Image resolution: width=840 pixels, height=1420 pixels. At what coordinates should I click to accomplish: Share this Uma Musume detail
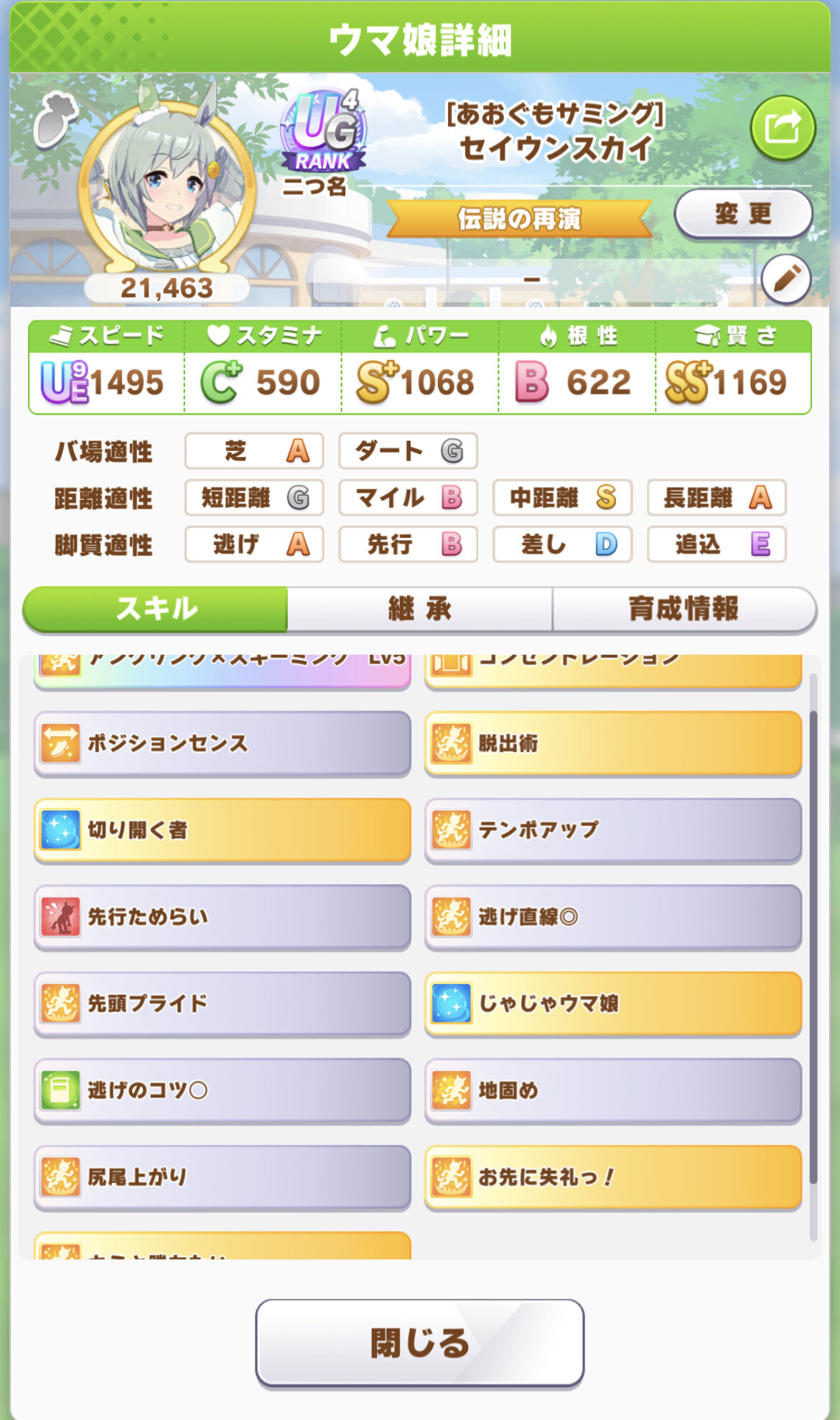783,129
